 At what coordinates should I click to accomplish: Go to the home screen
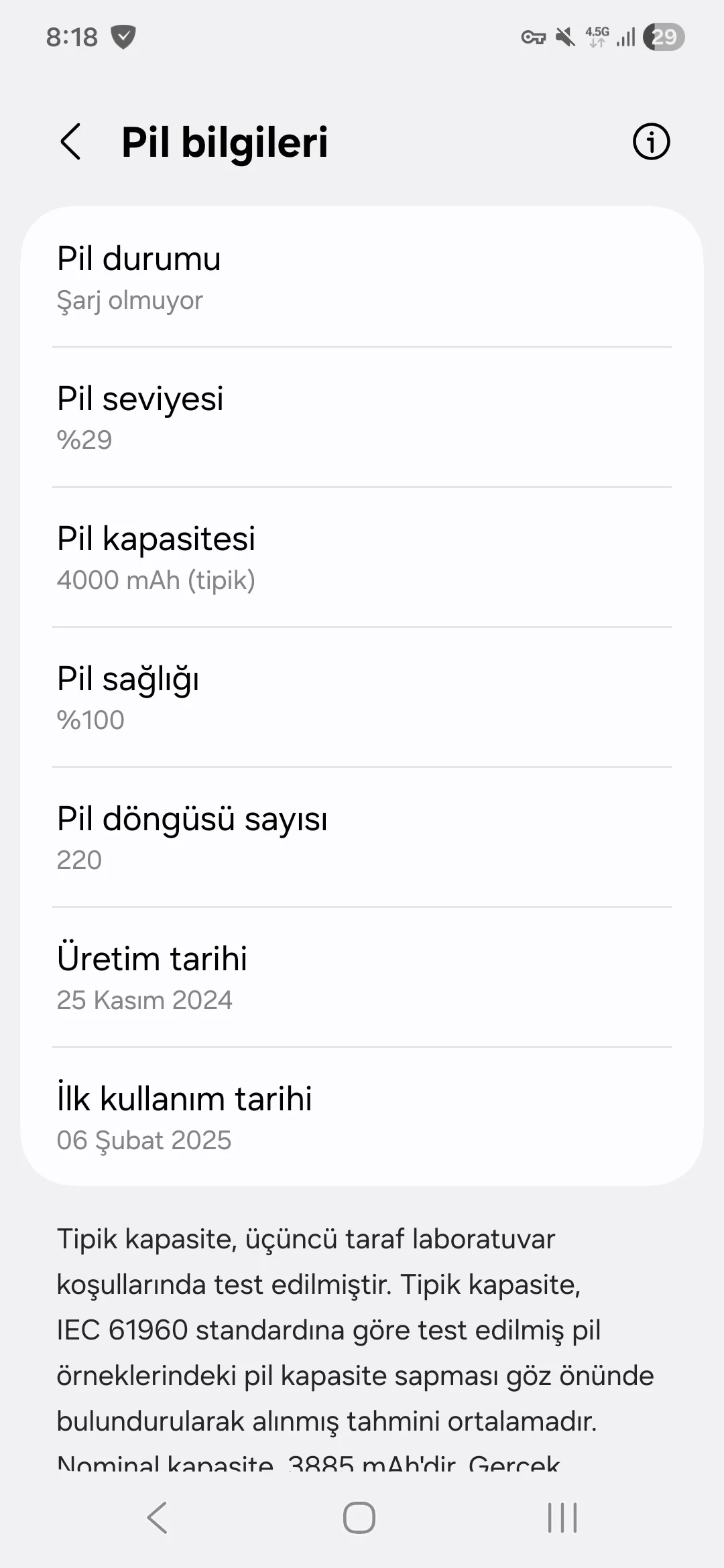(x=359, y=1517)
